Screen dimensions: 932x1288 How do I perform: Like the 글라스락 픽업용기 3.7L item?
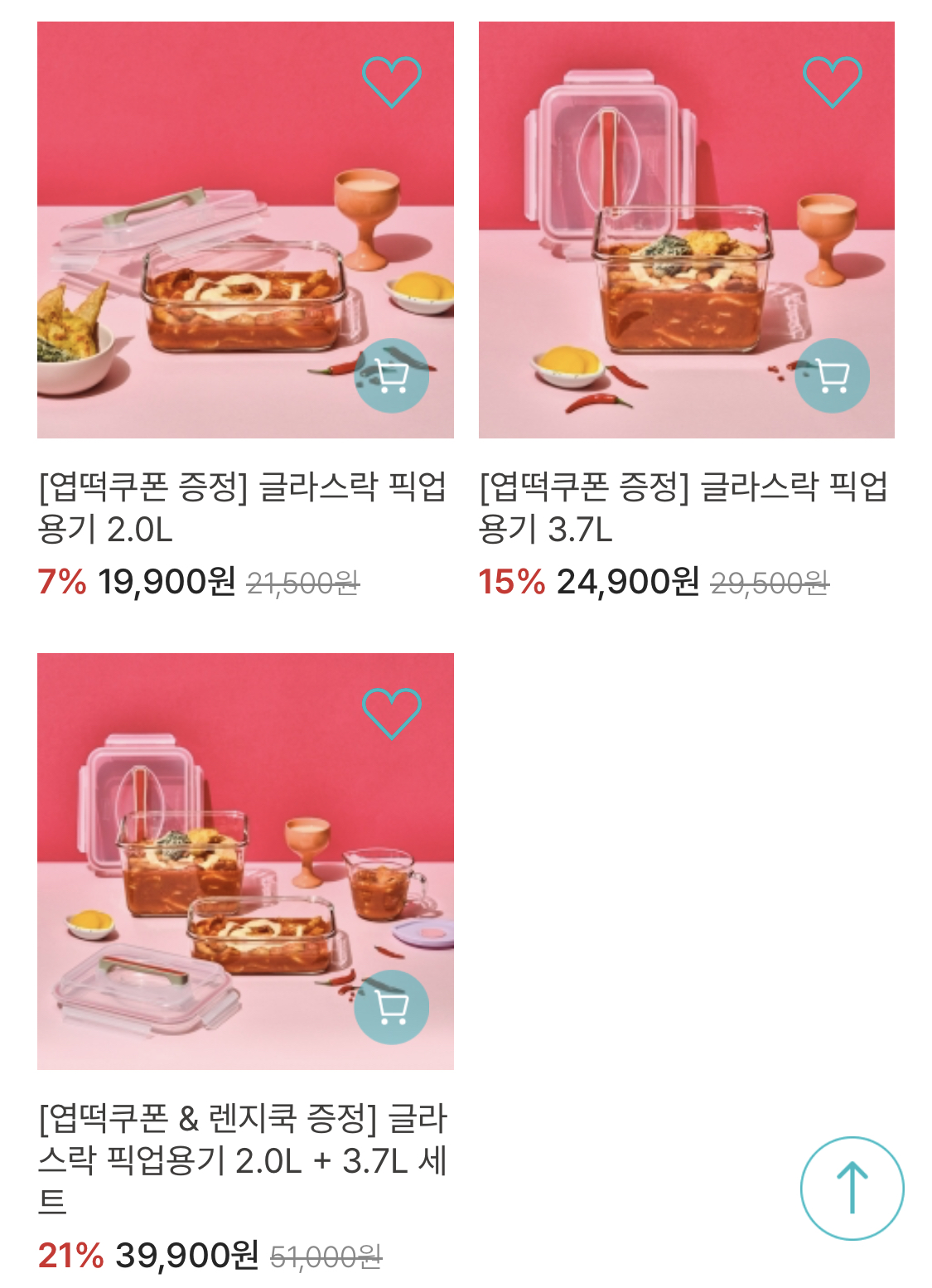833,81
